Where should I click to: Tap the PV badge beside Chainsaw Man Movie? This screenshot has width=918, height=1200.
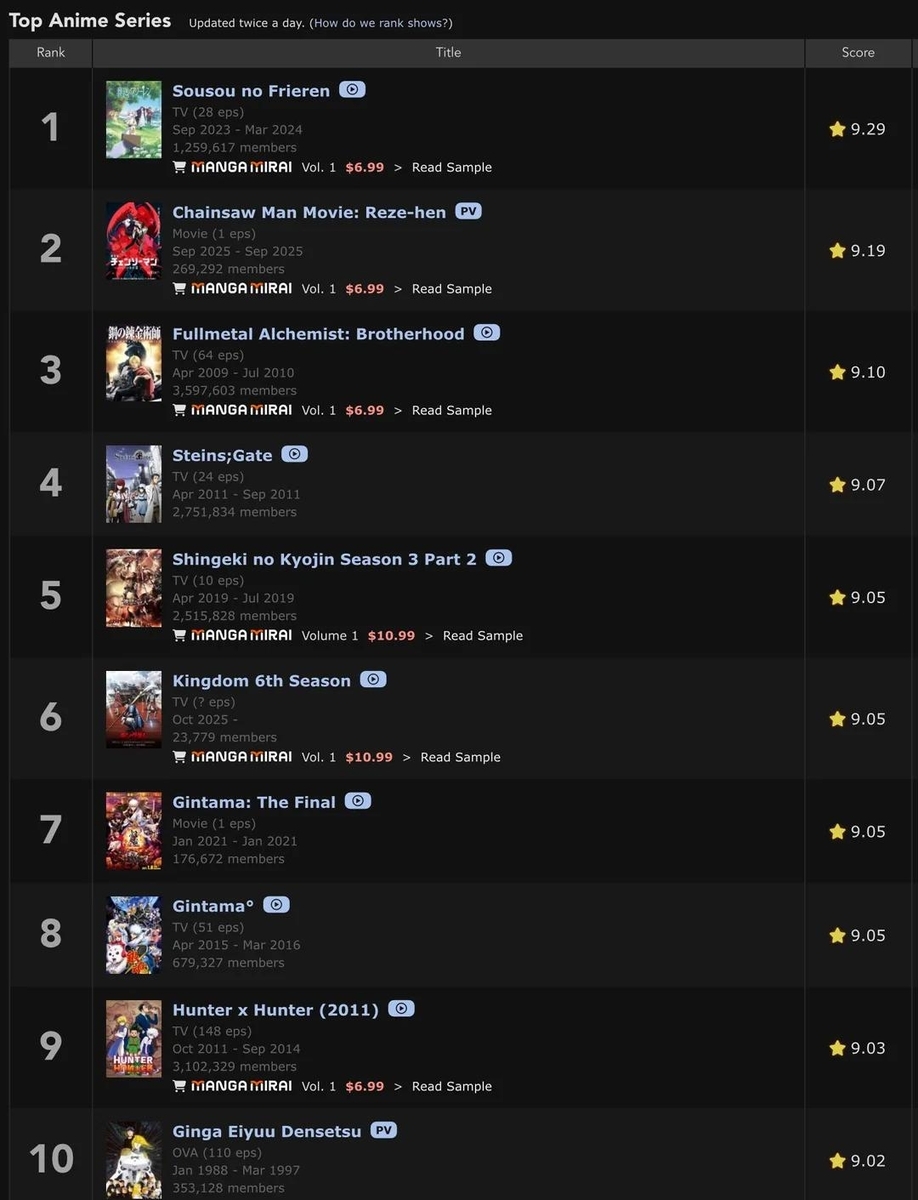pos(468,211)
